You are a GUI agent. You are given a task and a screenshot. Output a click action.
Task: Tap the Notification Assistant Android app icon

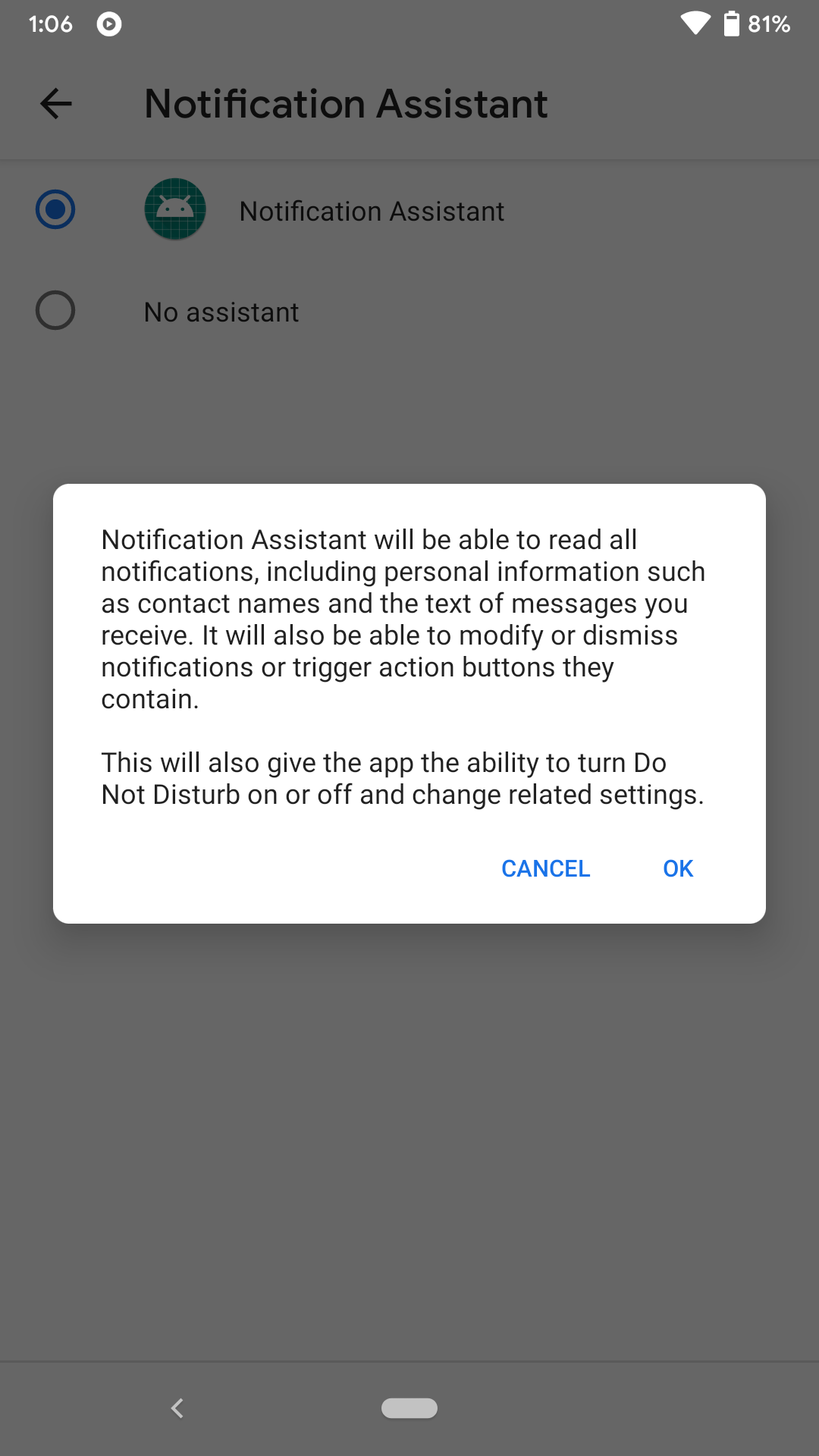point(174,209)
